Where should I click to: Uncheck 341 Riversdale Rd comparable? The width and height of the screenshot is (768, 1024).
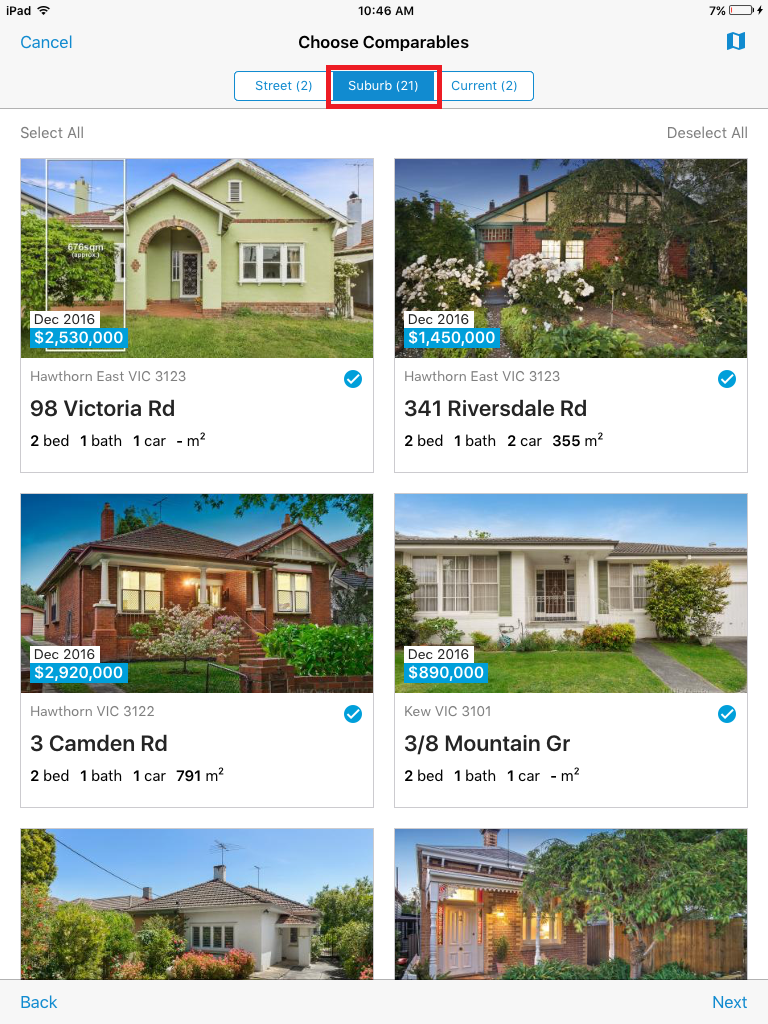tap(727, 379)
